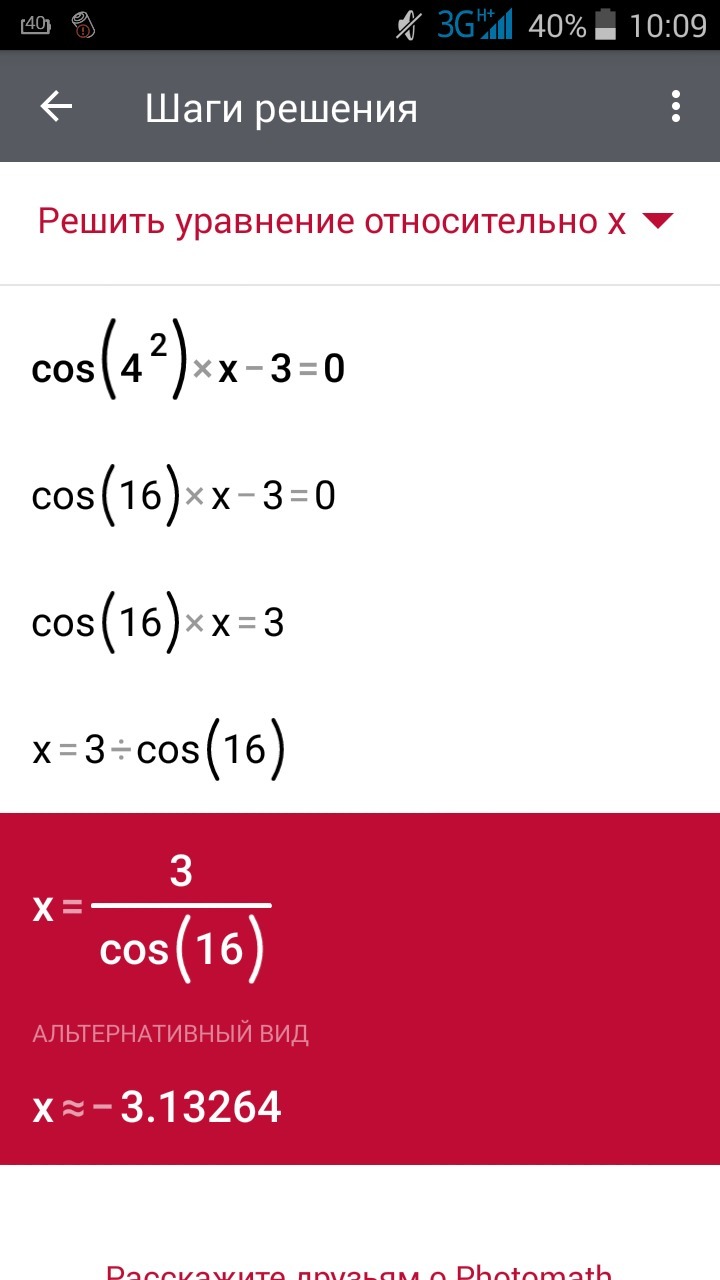Go back using the arrow icon
The image size is (720, 1280).
[56, 107]
